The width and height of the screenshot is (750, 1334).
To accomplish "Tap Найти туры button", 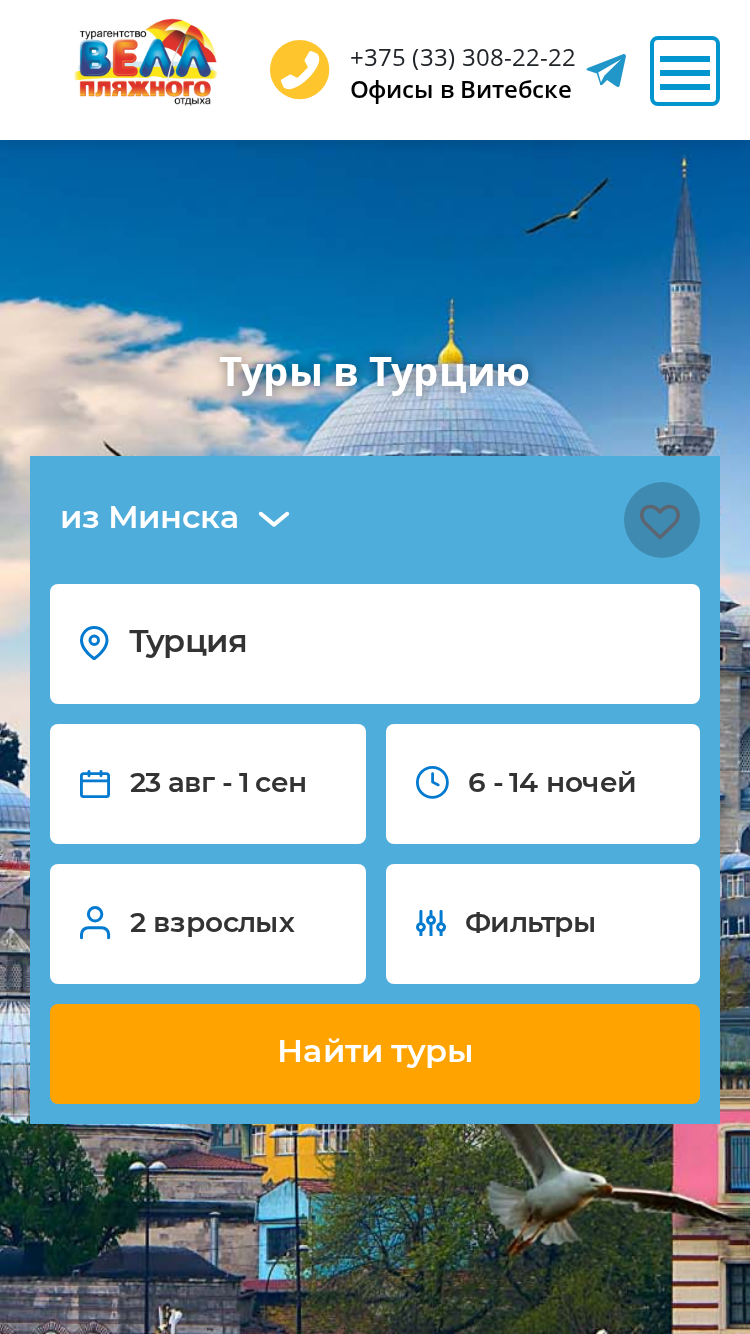I will pyautogui.click(x=375, y=1053).
